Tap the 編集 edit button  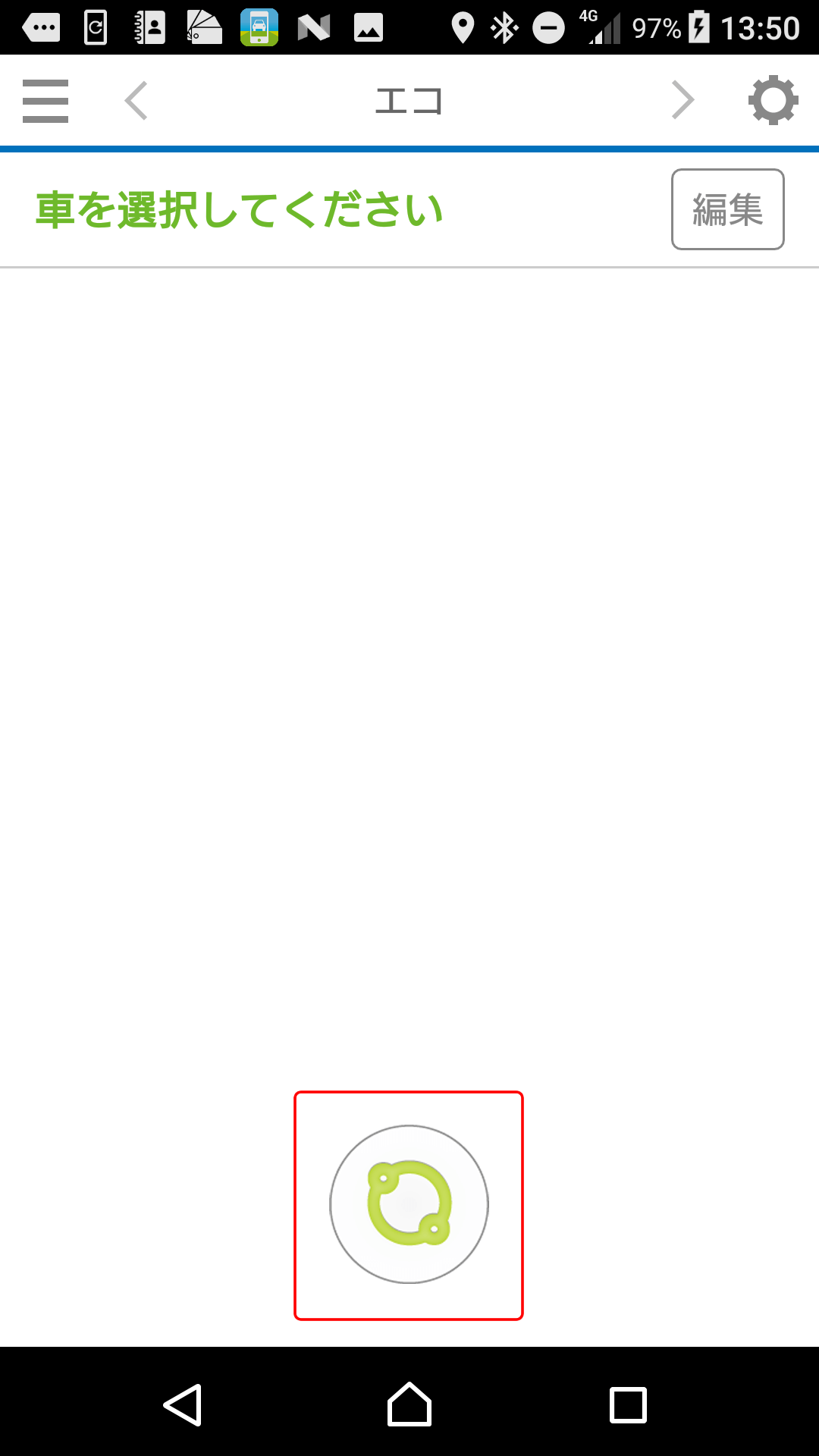pos(728,209)
